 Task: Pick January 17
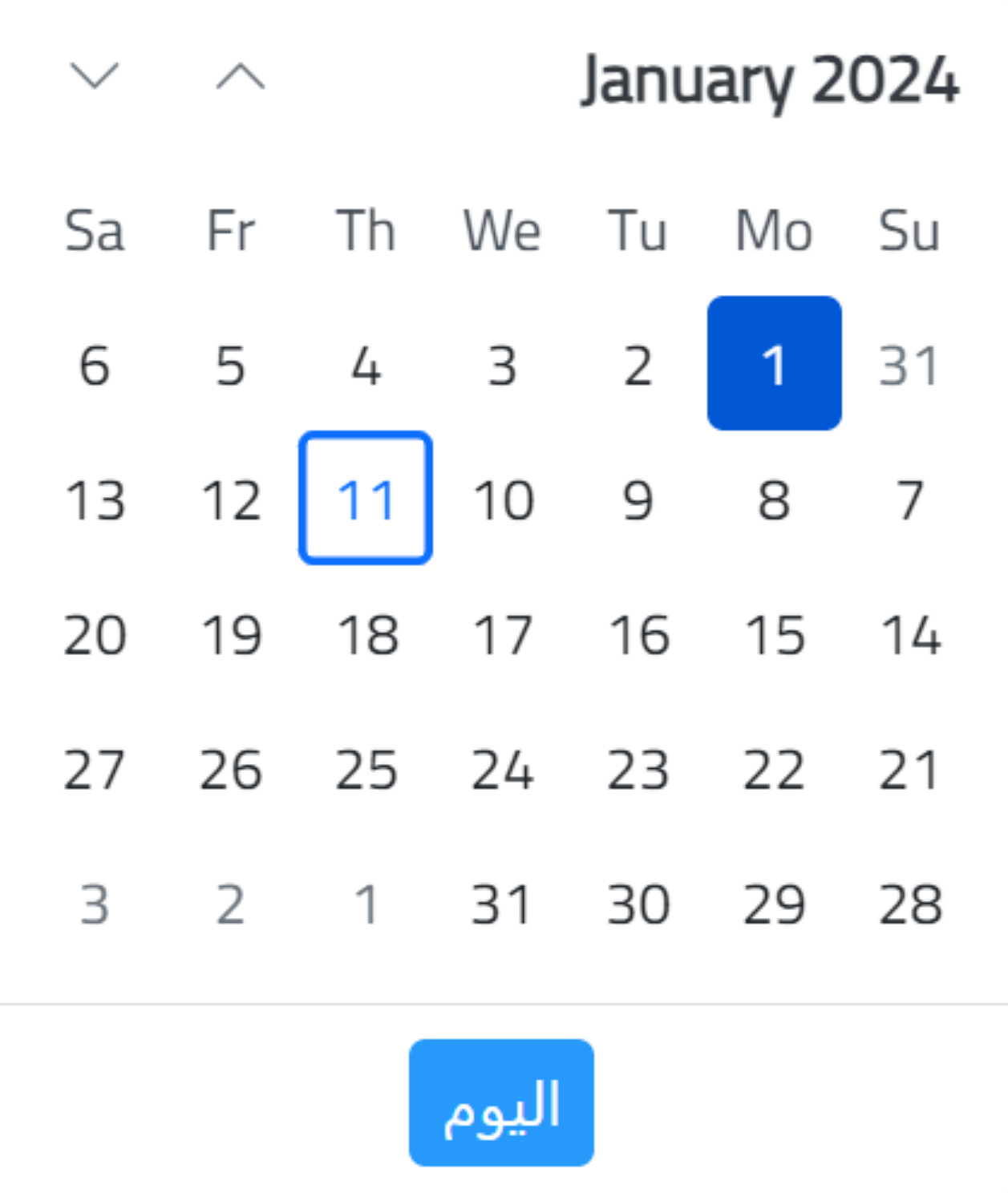tap(502, 635)
